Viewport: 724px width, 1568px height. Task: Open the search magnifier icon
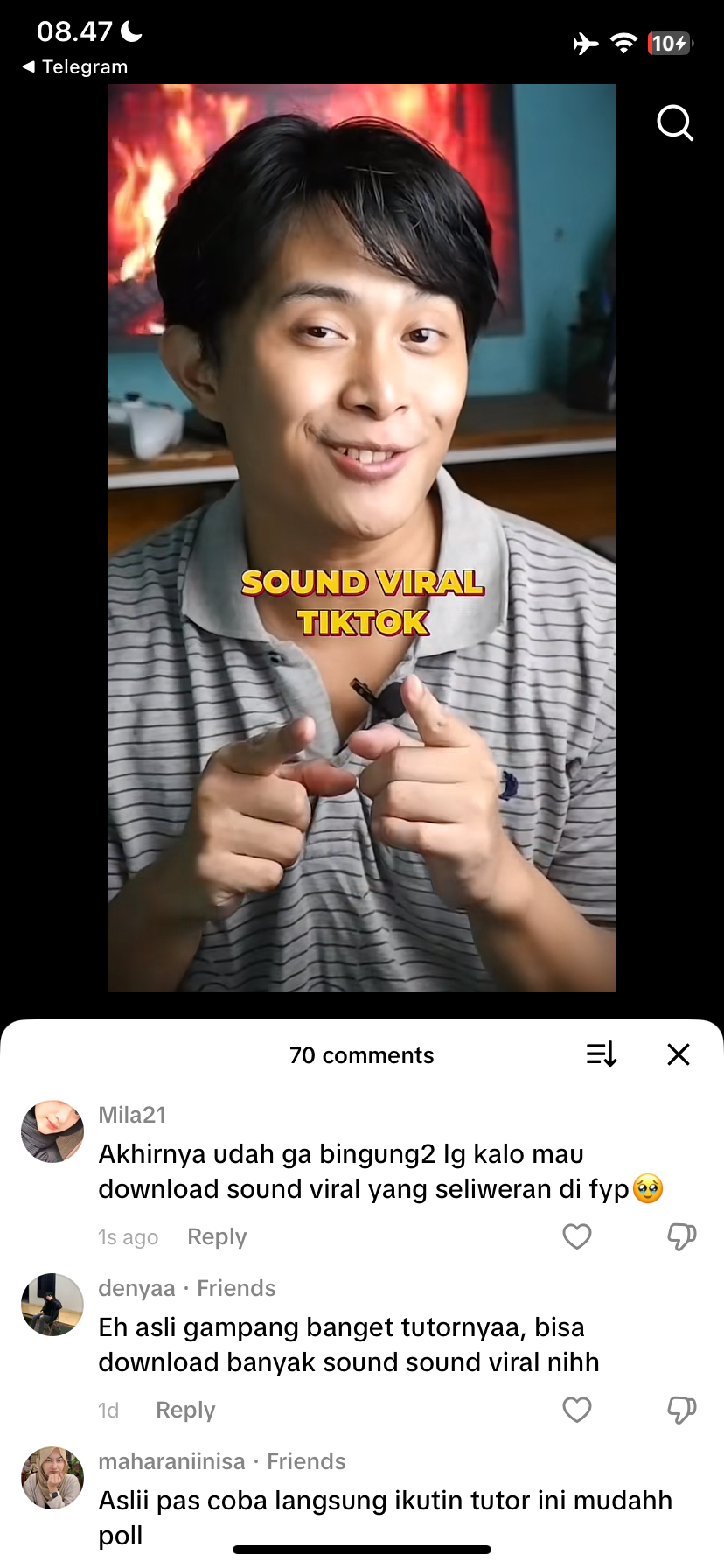tap(674, 123)
